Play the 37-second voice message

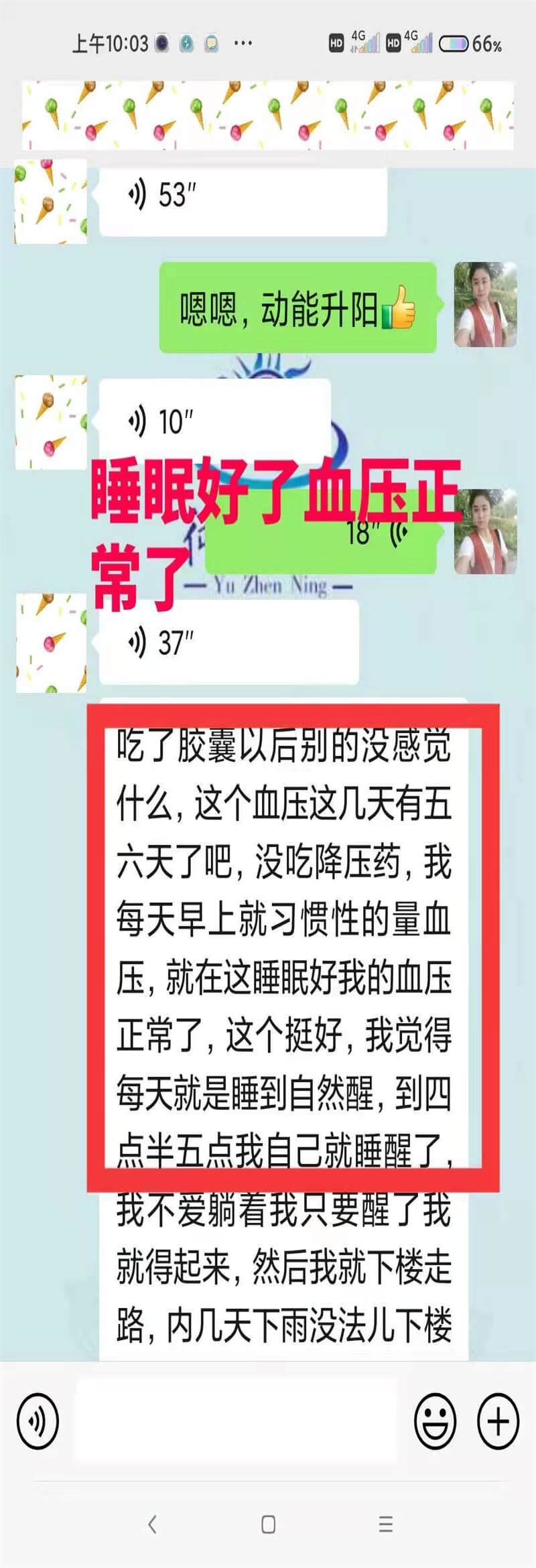click(228, 642)
